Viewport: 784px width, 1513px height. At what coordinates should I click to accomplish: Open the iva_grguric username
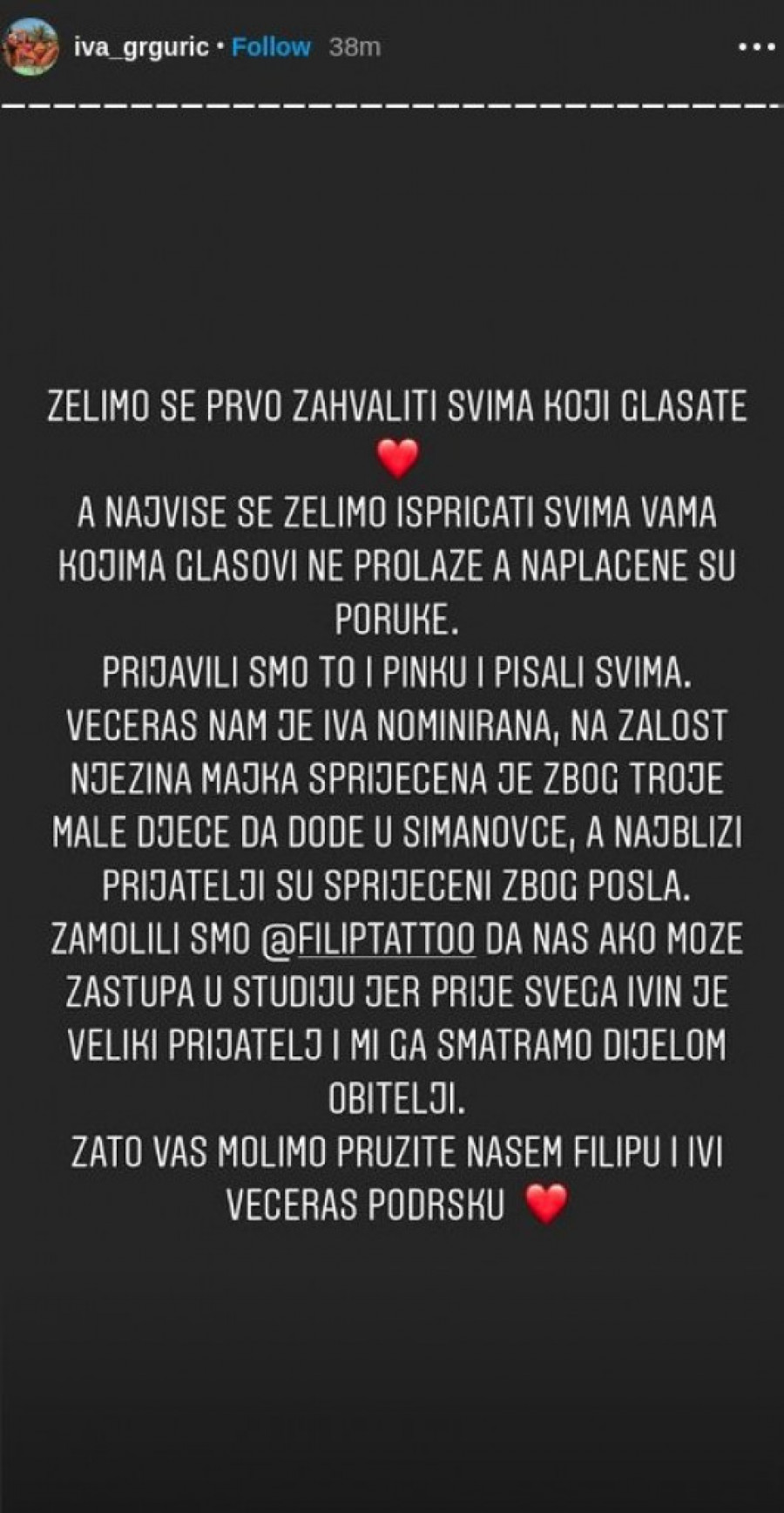click(x=139, y=47)
